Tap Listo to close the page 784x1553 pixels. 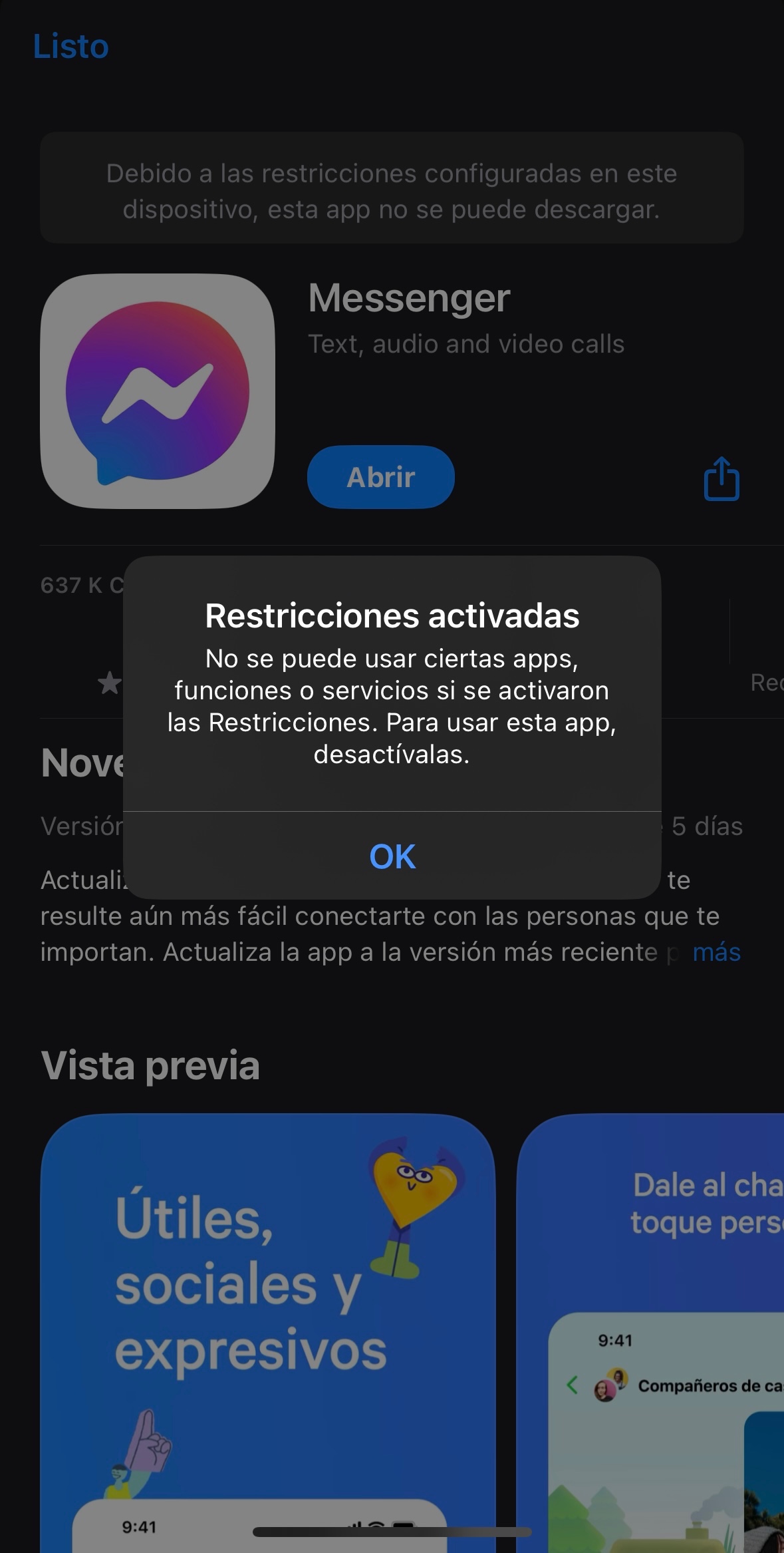tap(70, 47)
